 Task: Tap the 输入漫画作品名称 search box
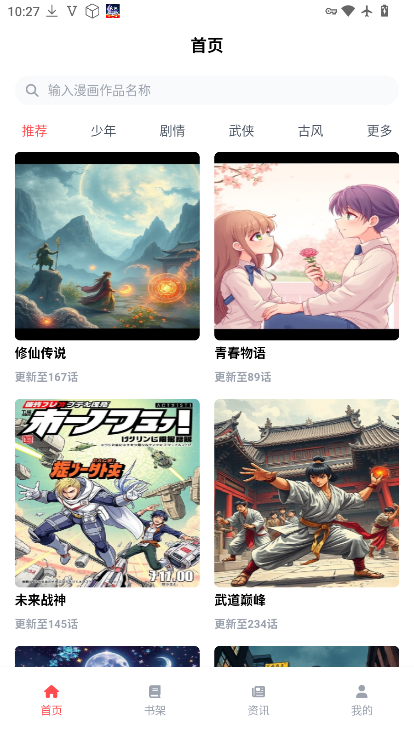[207, 90]
